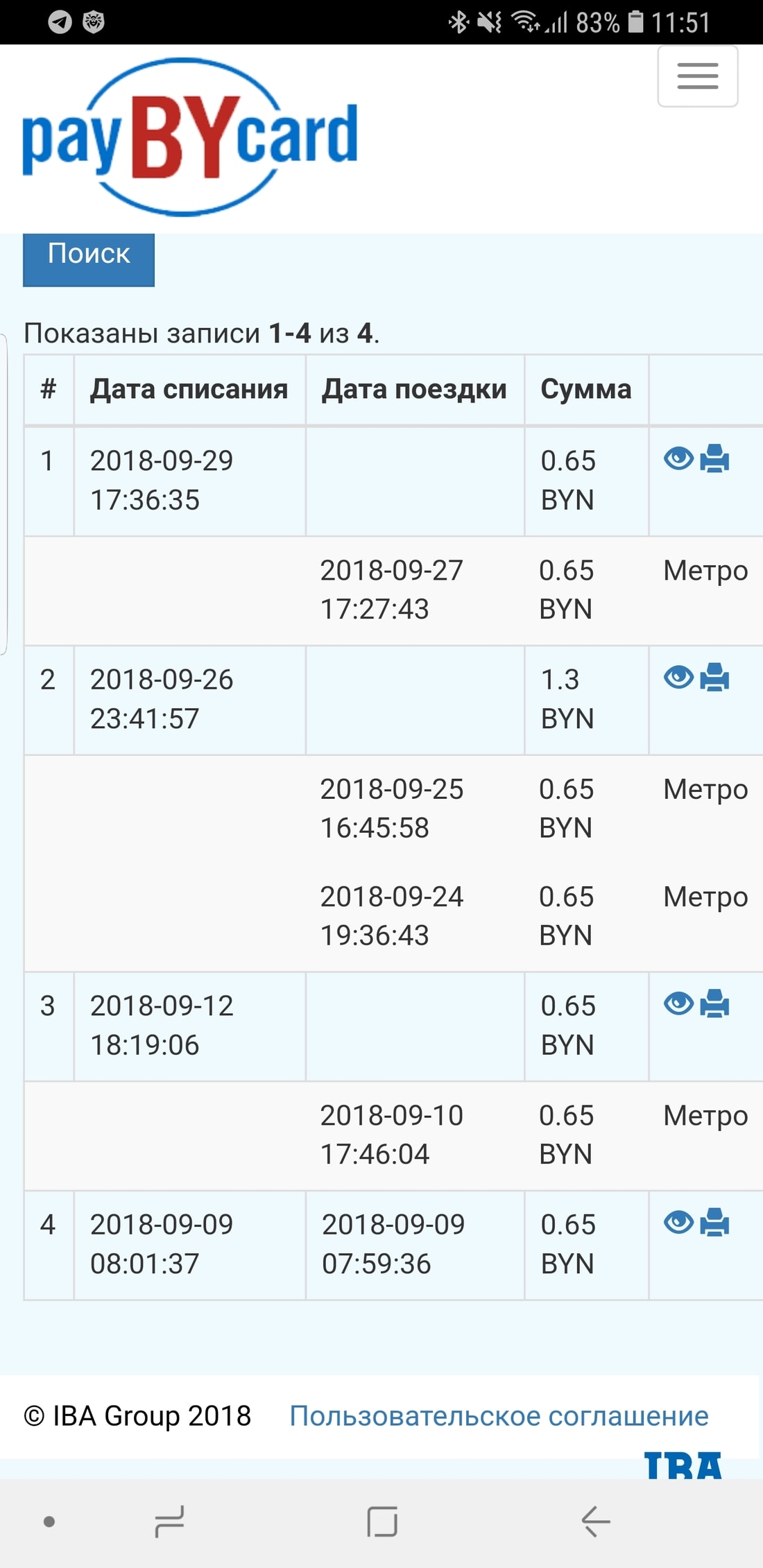View details of record 1 via eye icon
The height and width of the screenshot is (1568, 763).
[x=678, y=459]
